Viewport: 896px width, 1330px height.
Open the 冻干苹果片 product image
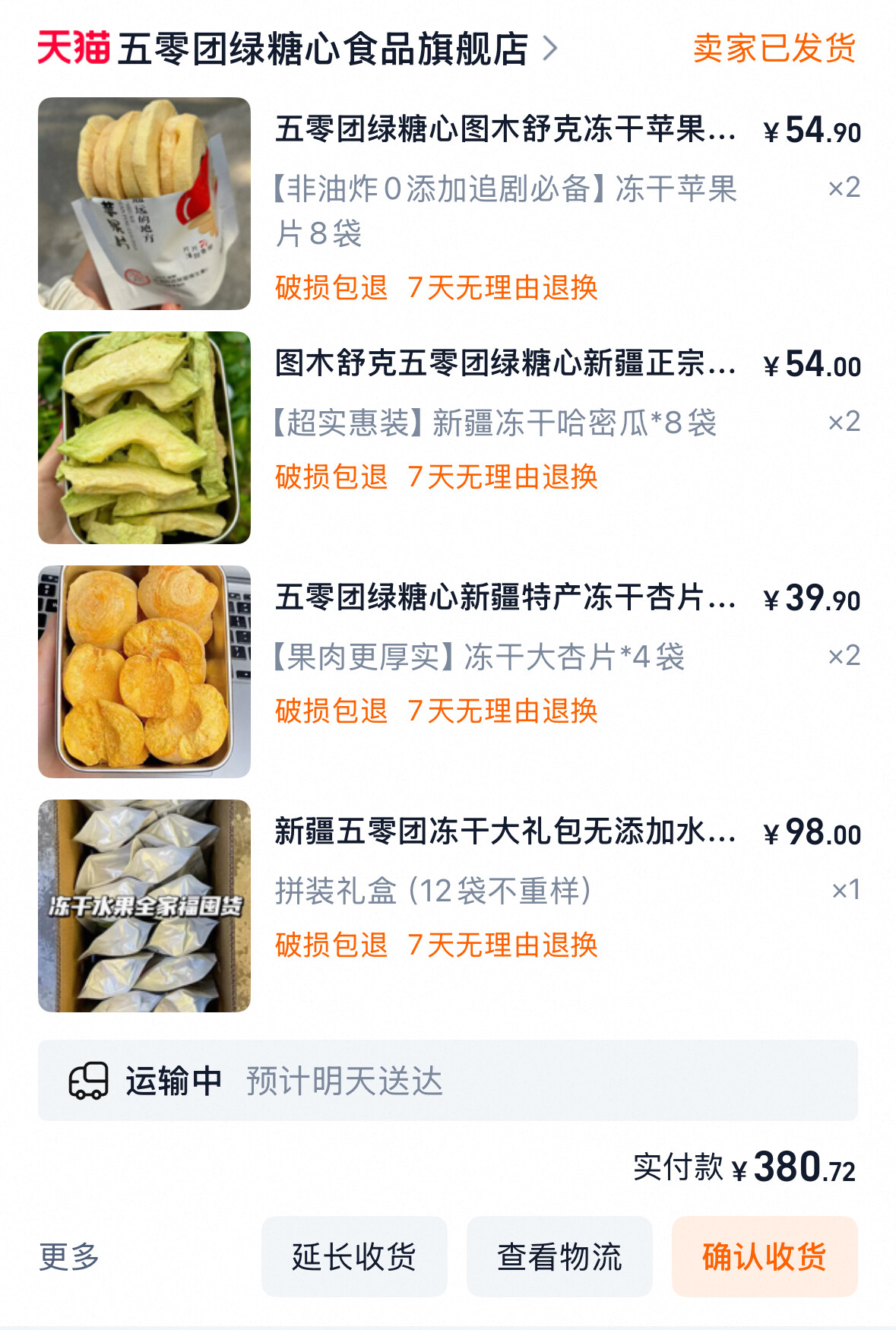[x=144, y=204]
